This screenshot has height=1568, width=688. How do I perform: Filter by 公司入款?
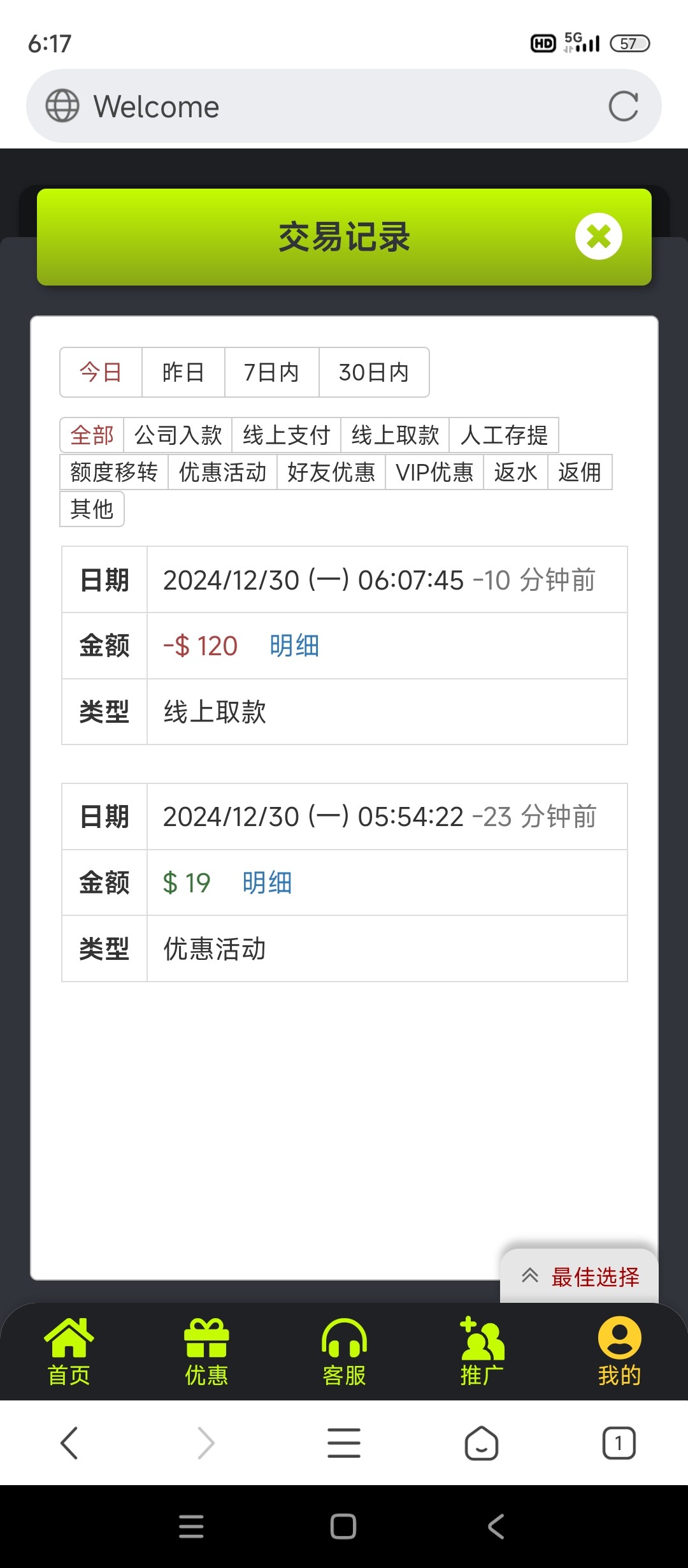tap(178, 435)
